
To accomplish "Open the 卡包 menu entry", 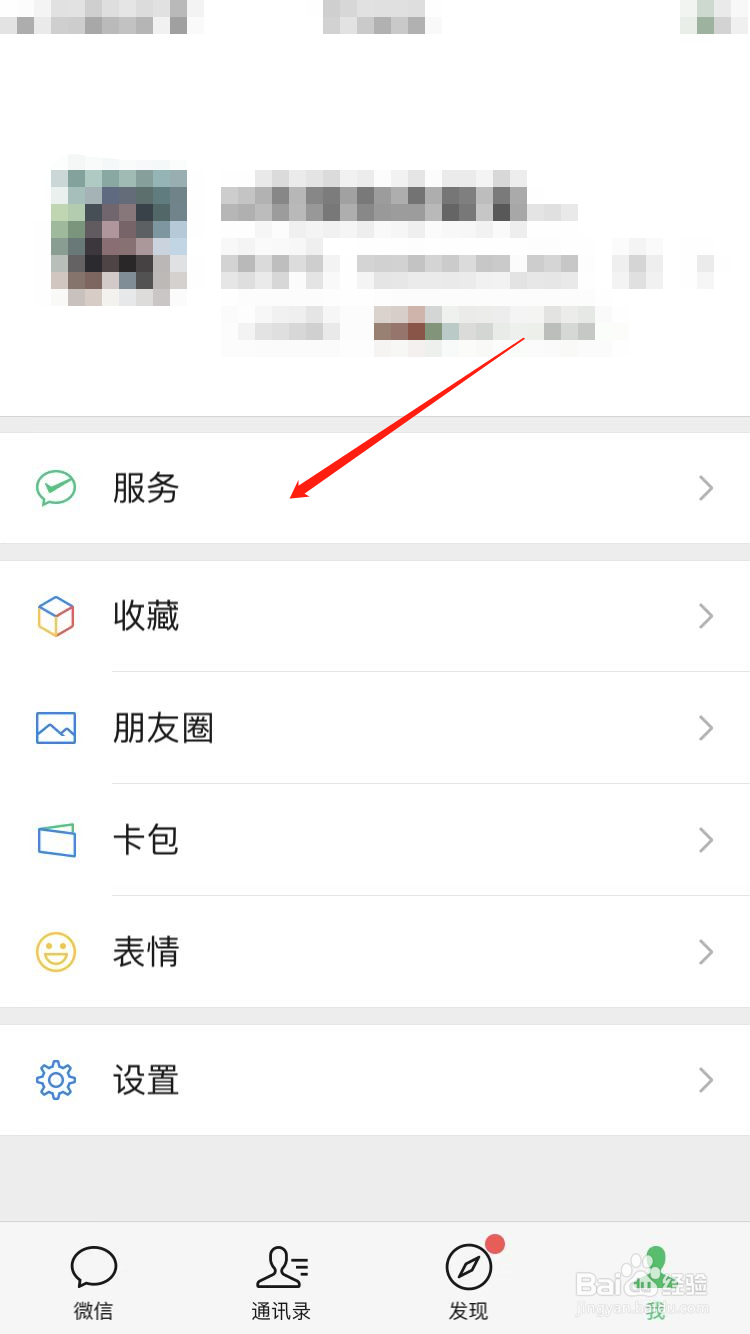I will (147, 840).
